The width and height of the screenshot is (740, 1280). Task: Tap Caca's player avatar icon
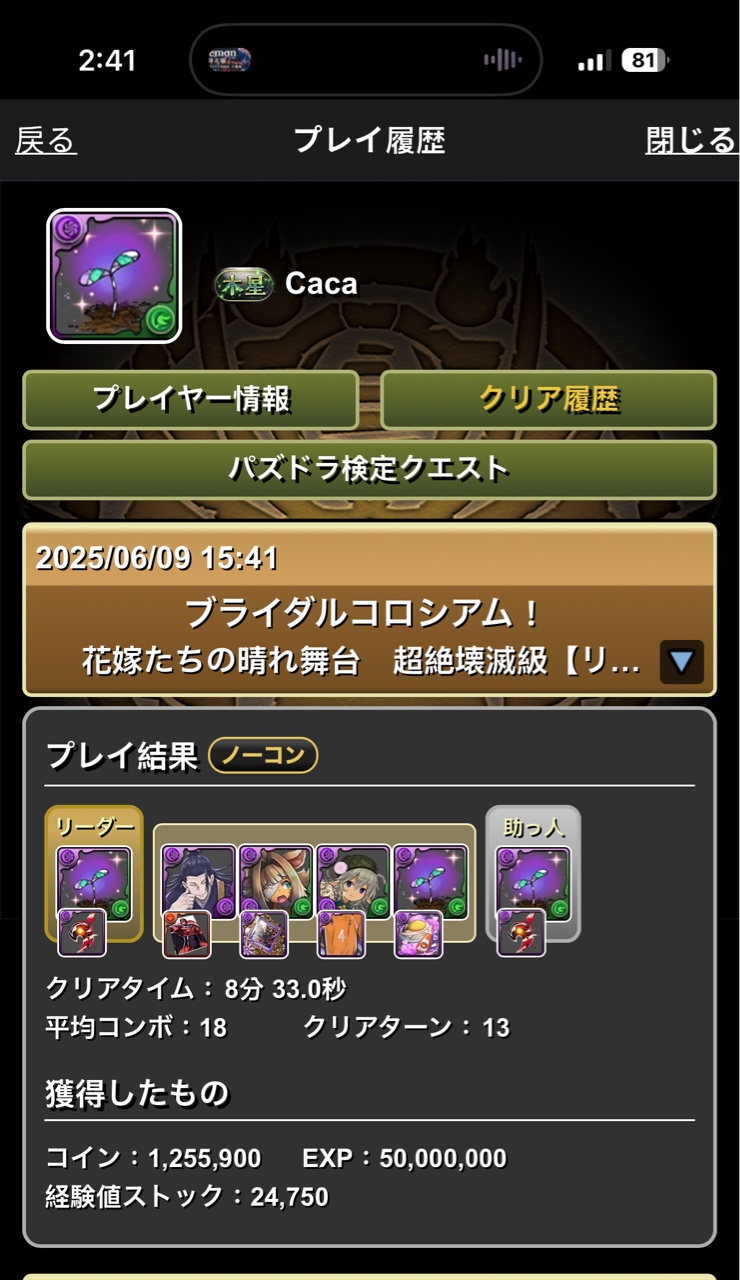114,276
